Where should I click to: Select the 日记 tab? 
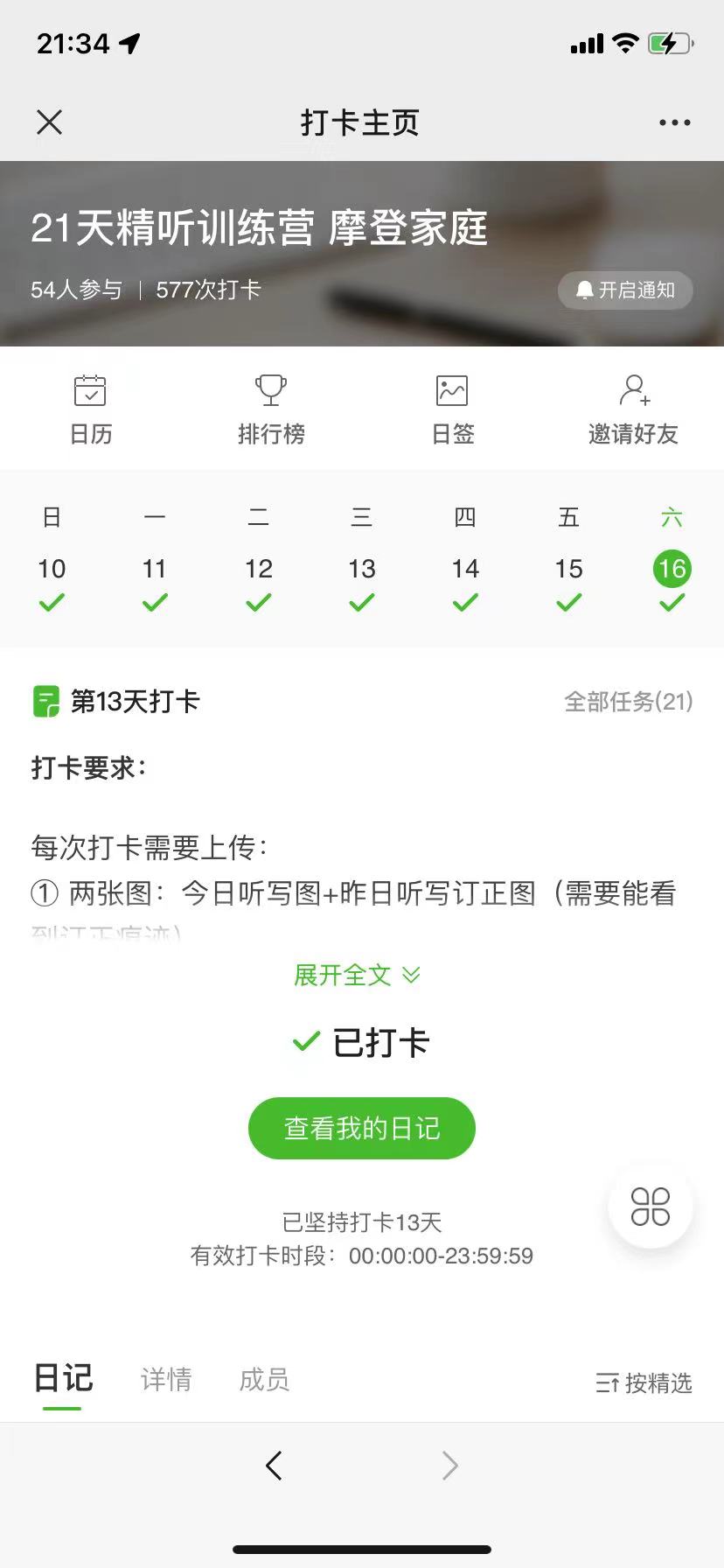click(63, 1379)
